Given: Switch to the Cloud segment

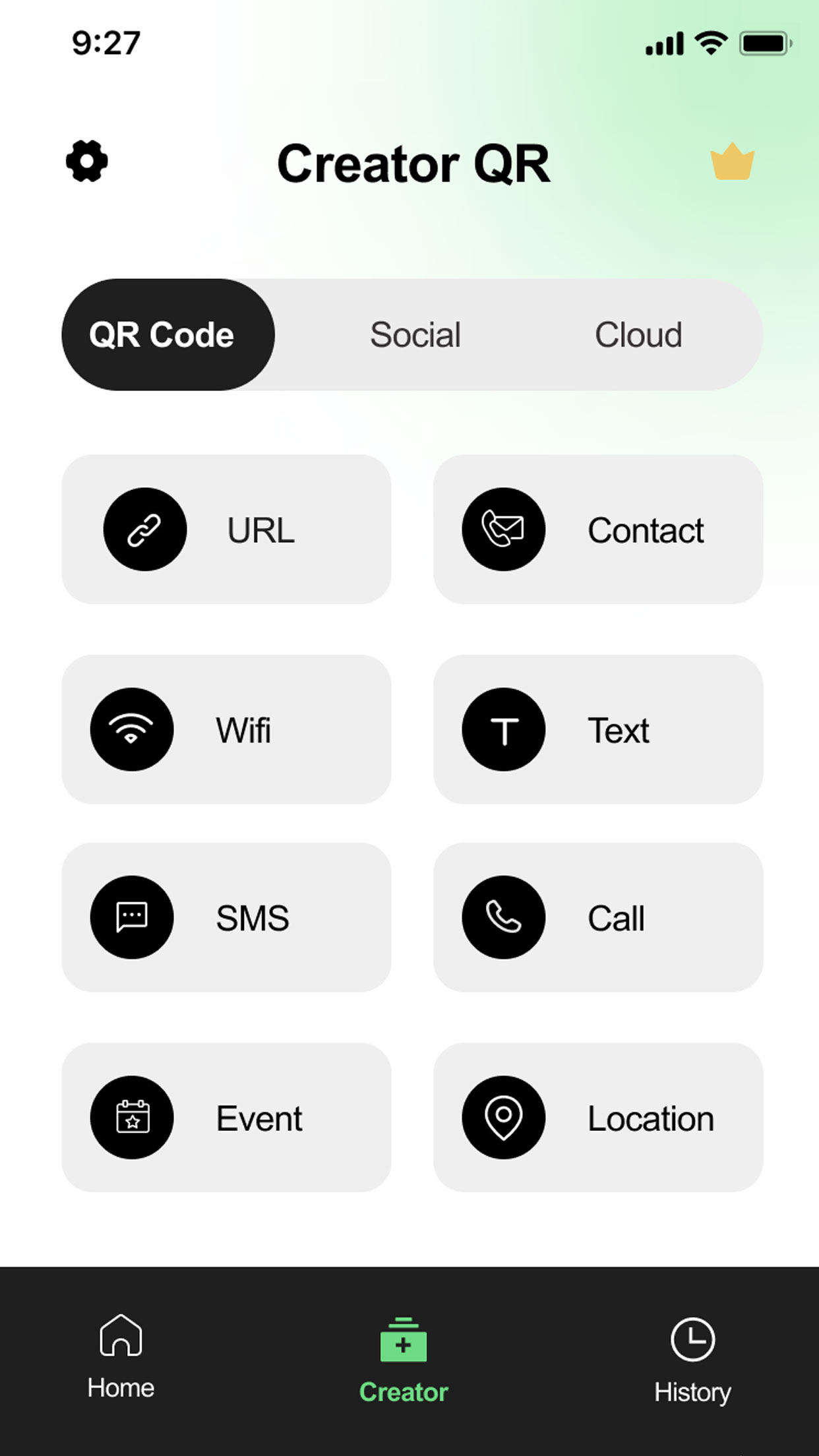Looking at the screenshot, I should 638,334.
